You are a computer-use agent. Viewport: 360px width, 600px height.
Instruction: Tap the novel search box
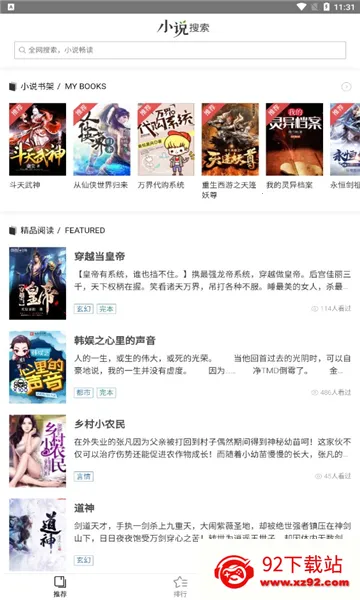(x=180, y=50)
